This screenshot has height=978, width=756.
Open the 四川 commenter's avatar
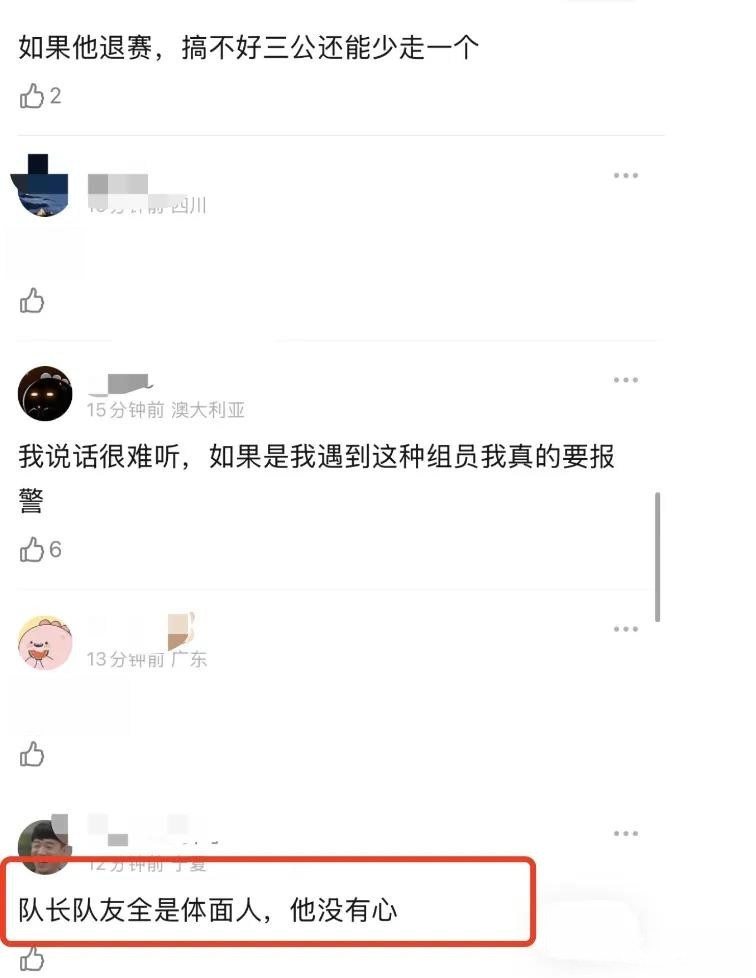(x=44, y=188)
